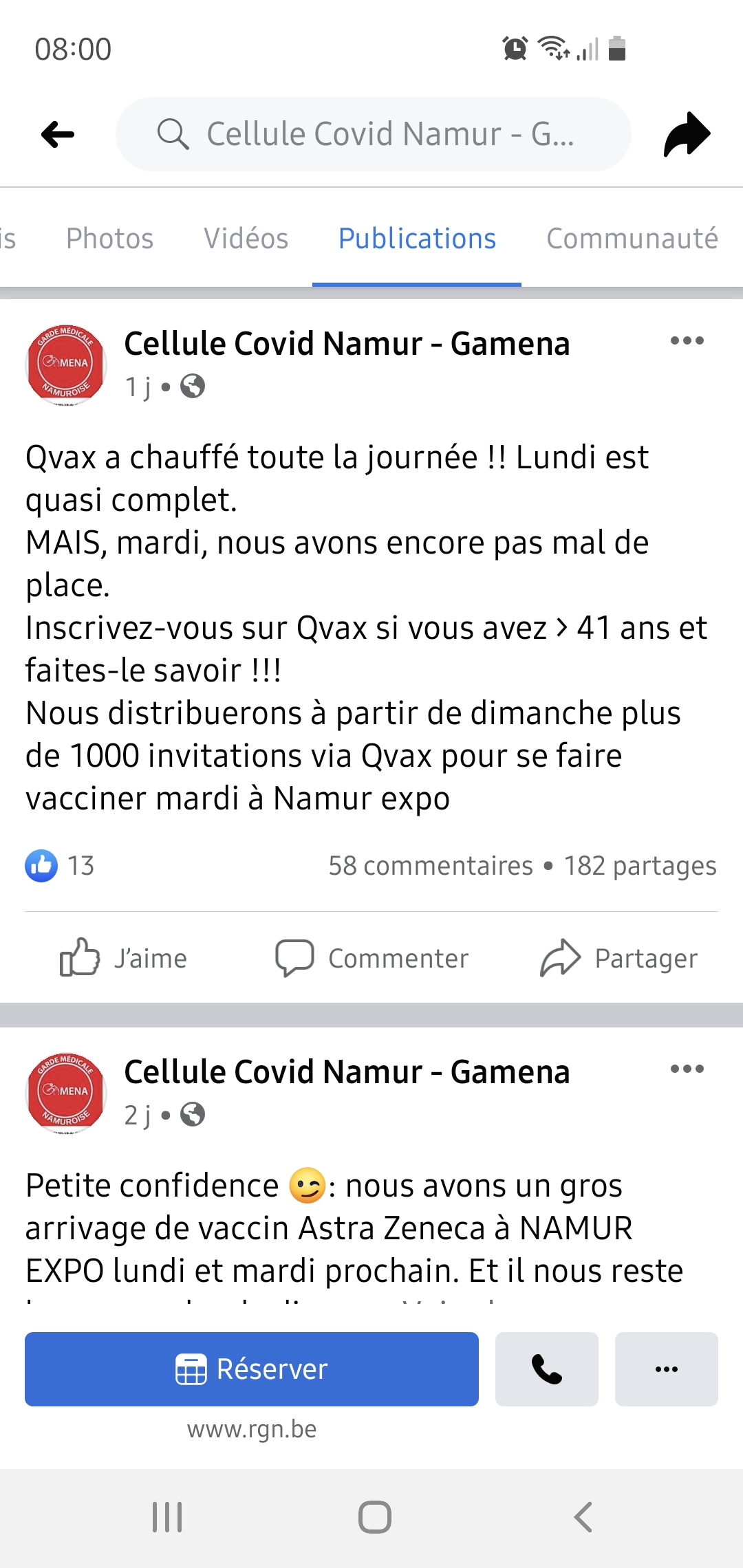Share this page using the top arrow
The image size is (743, 1568).
pyautogui.click(x=687, y=134)
